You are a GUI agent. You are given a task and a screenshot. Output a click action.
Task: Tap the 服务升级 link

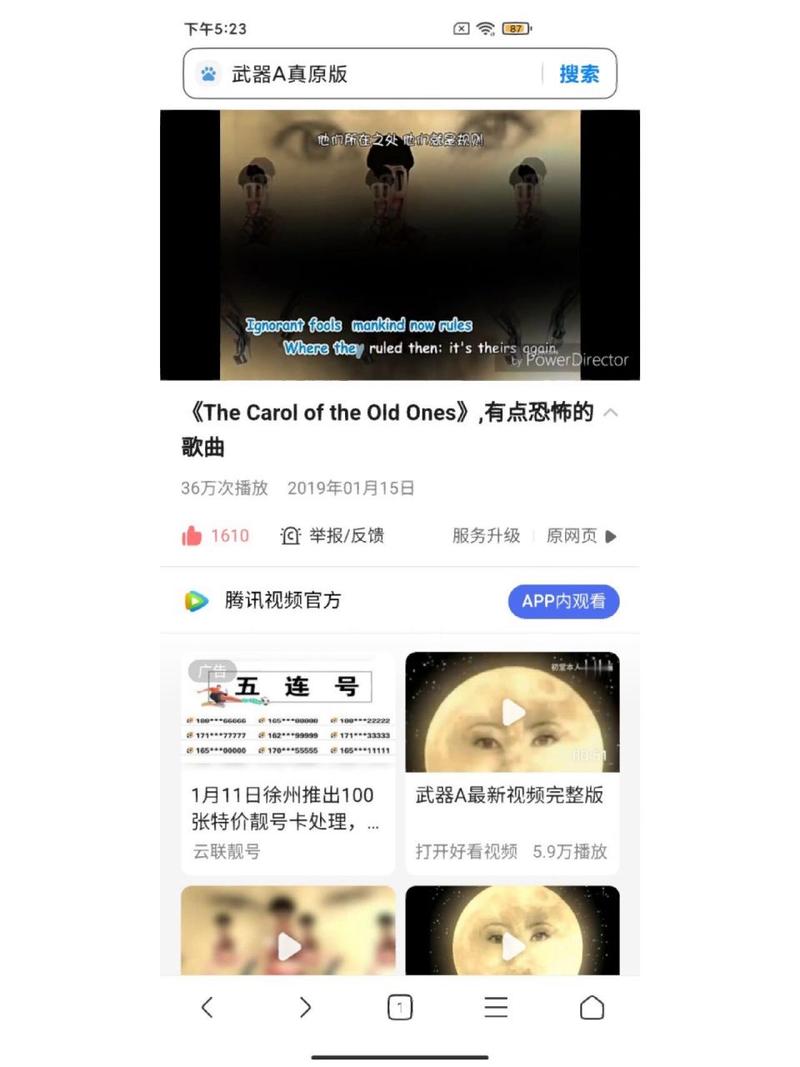pos(486,536)
